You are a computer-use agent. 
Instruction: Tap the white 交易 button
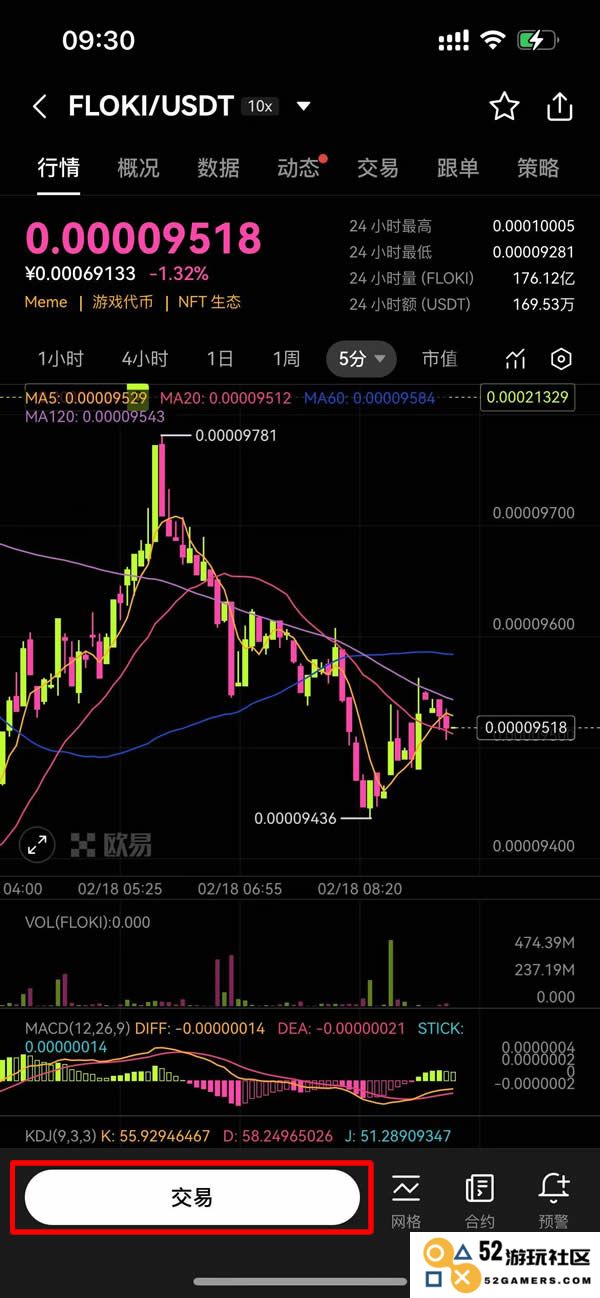pos(191,1197)
